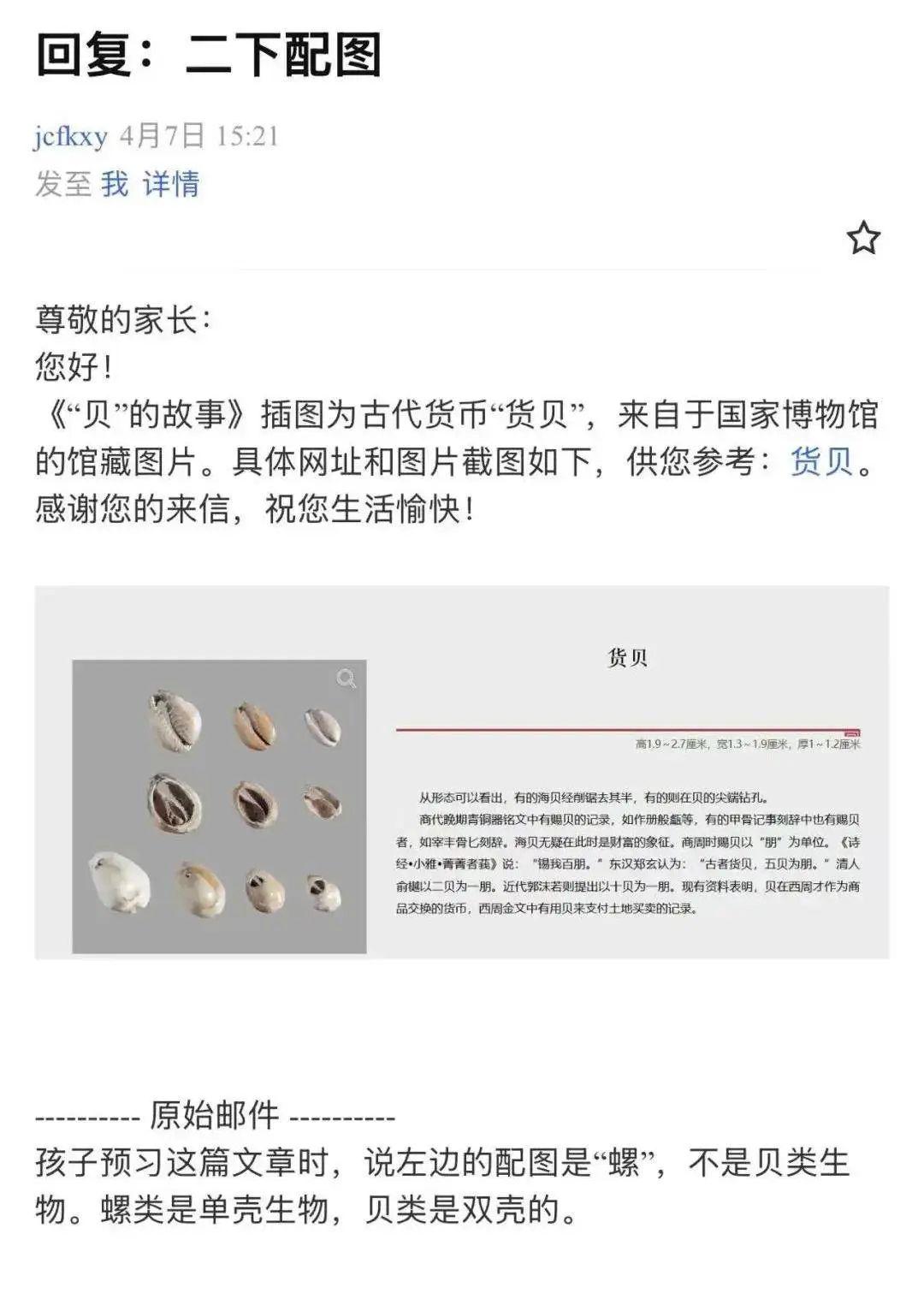Open sender jcfkxy's contact info
The image size is (924, 1299).
point(71,136)
